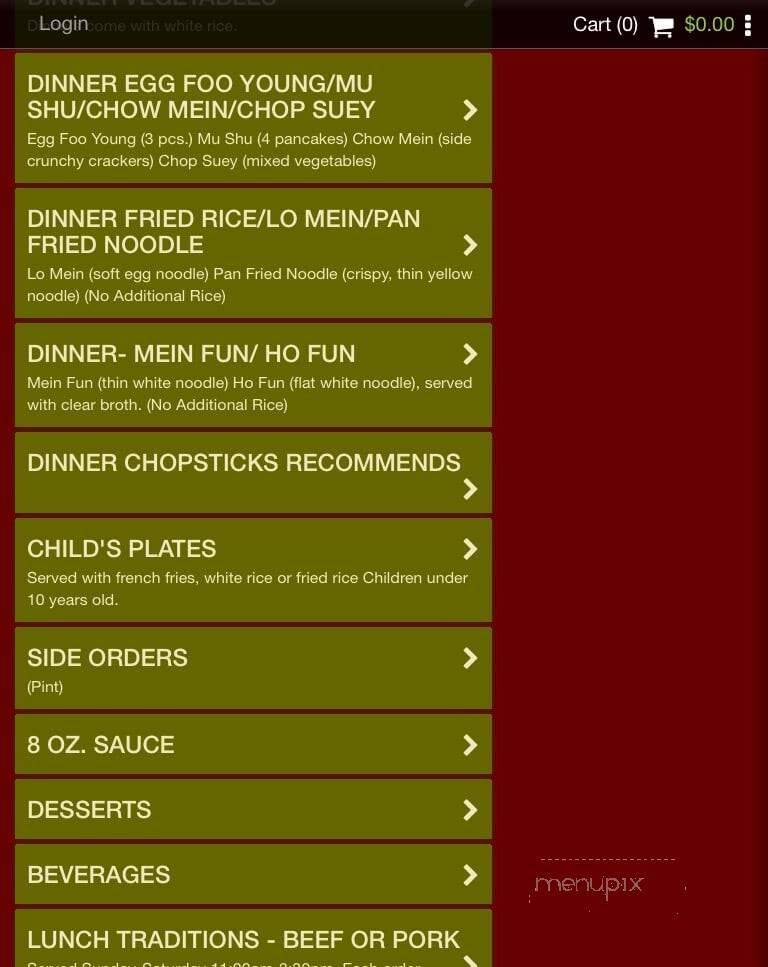Open the three-dot overflow menu
Image resolution: width=768 pixels, height=967 pixels.
pos(747,24)
